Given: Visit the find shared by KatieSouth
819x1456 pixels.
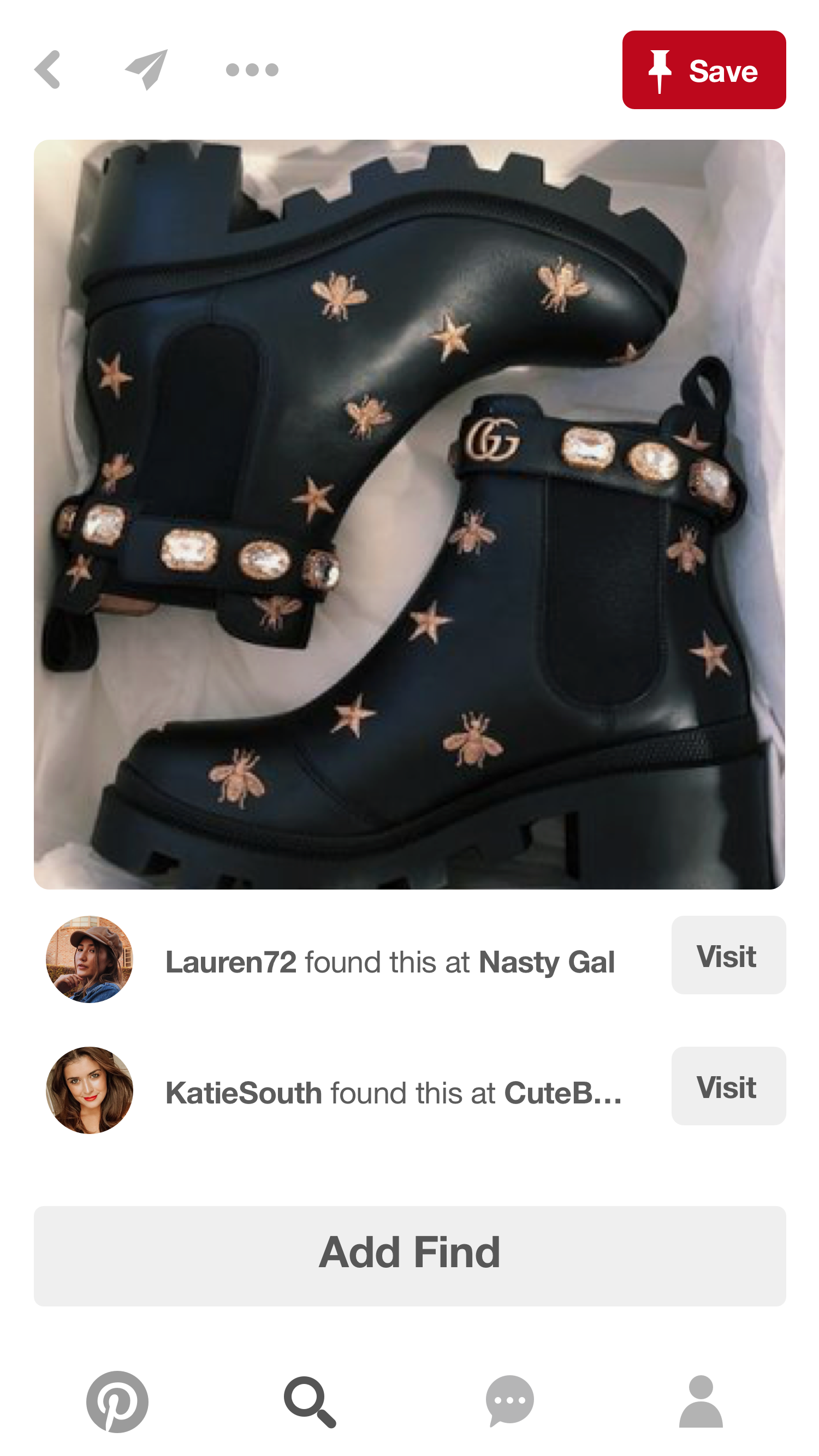Looking at the screenshot, I should [x=728, y=1086].
